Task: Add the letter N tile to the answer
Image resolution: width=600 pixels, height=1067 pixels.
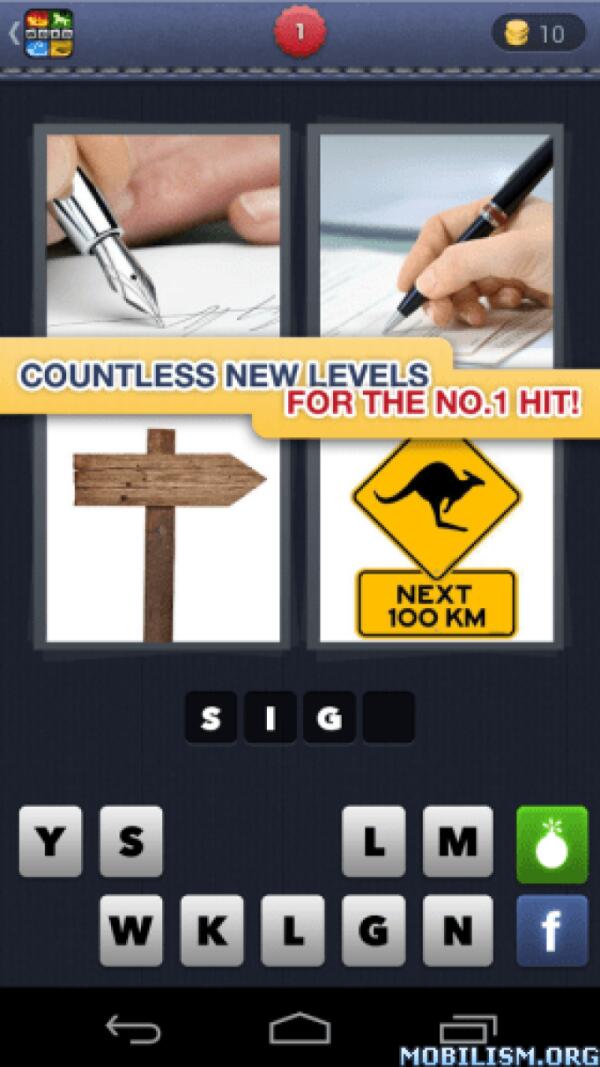Action: click(x=457, y=930)
